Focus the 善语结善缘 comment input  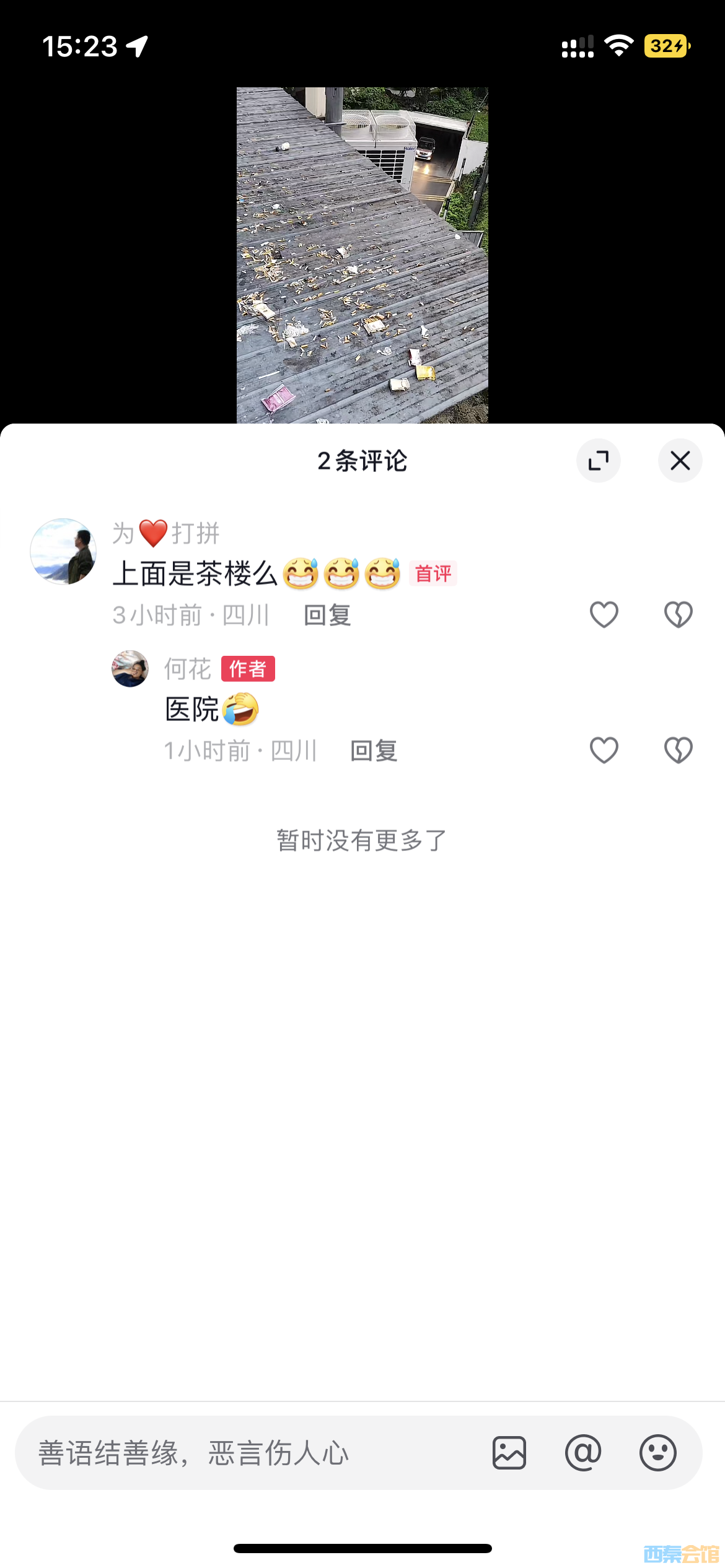248,1453
